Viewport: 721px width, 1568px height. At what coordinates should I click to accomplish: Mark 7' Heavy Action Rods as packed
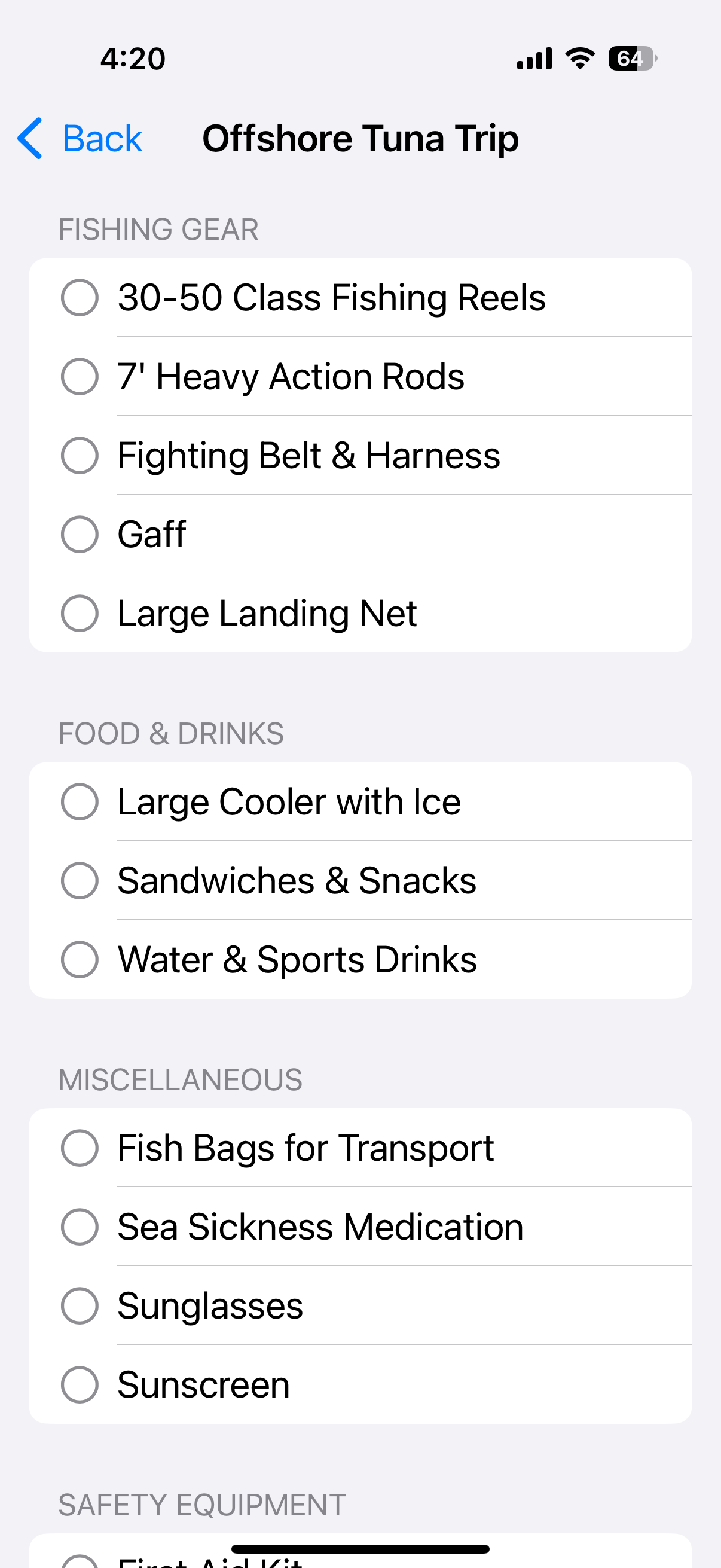pyautogui.click(x=79, y=376)
